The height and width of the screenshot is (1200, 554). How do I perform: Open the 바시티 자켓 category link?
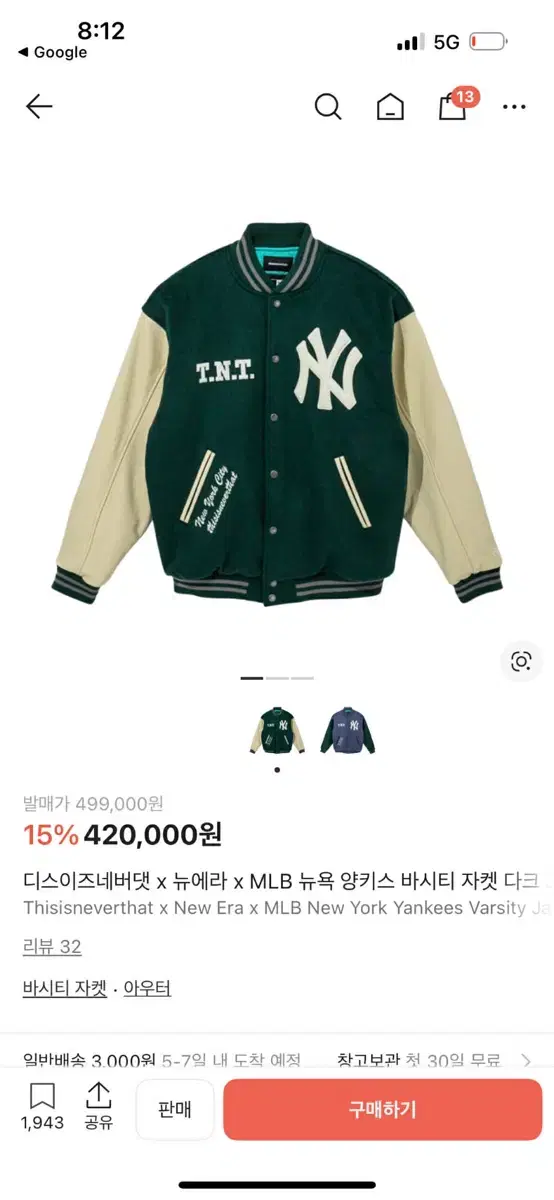point(64,988)
